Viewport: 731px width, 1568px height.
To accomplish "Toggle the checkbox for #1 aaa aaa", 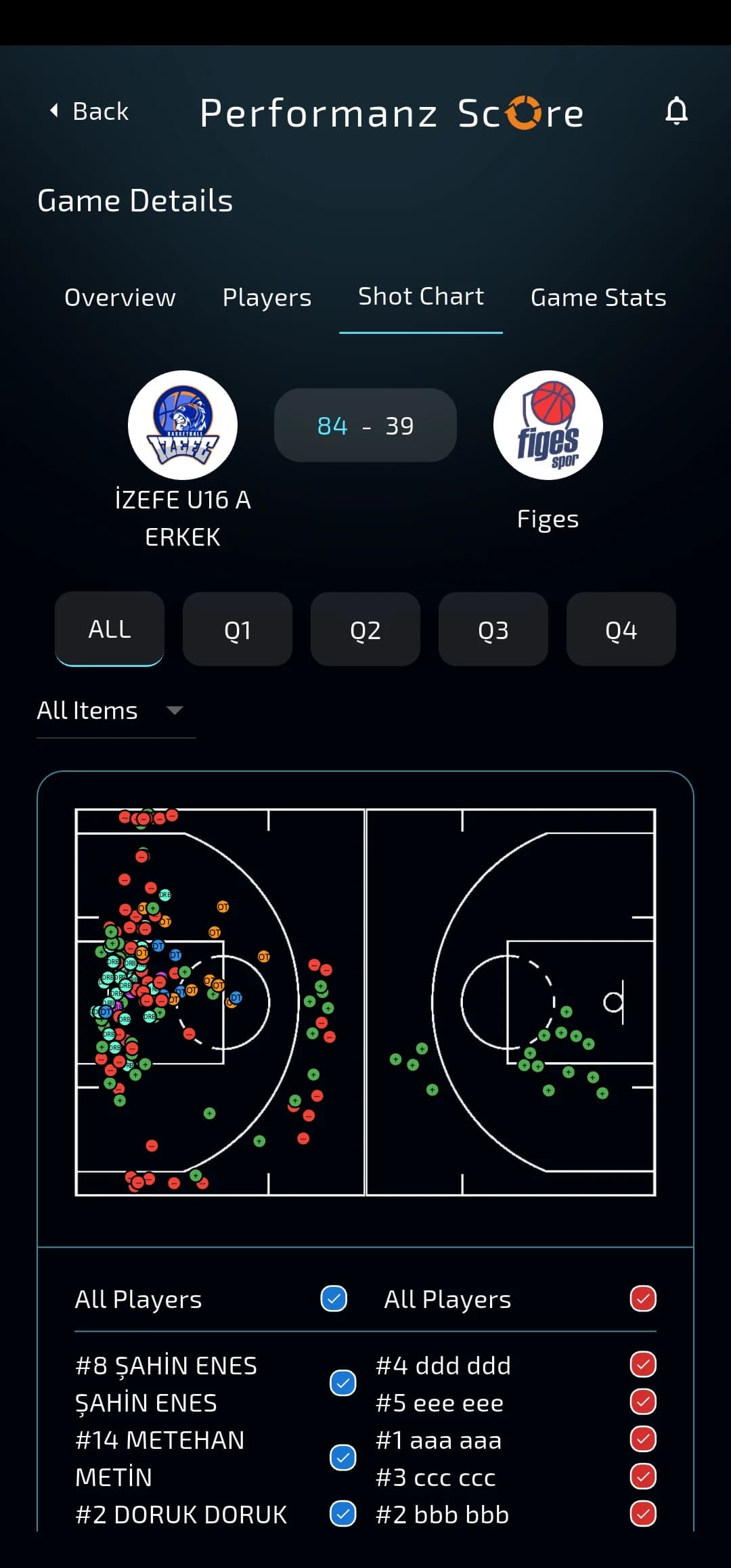I will (x=643, y=1439).
